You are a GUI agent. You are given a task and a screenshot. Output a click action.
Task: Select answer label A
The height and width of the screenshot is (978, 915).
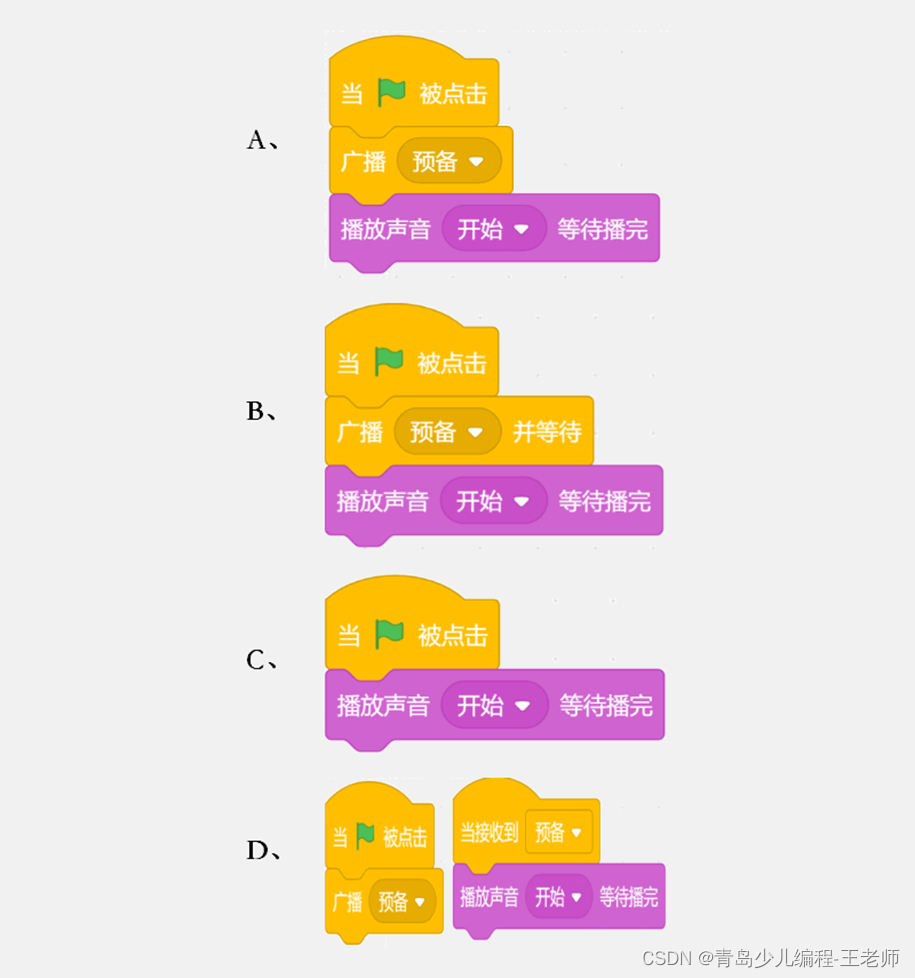pos(260,140)
